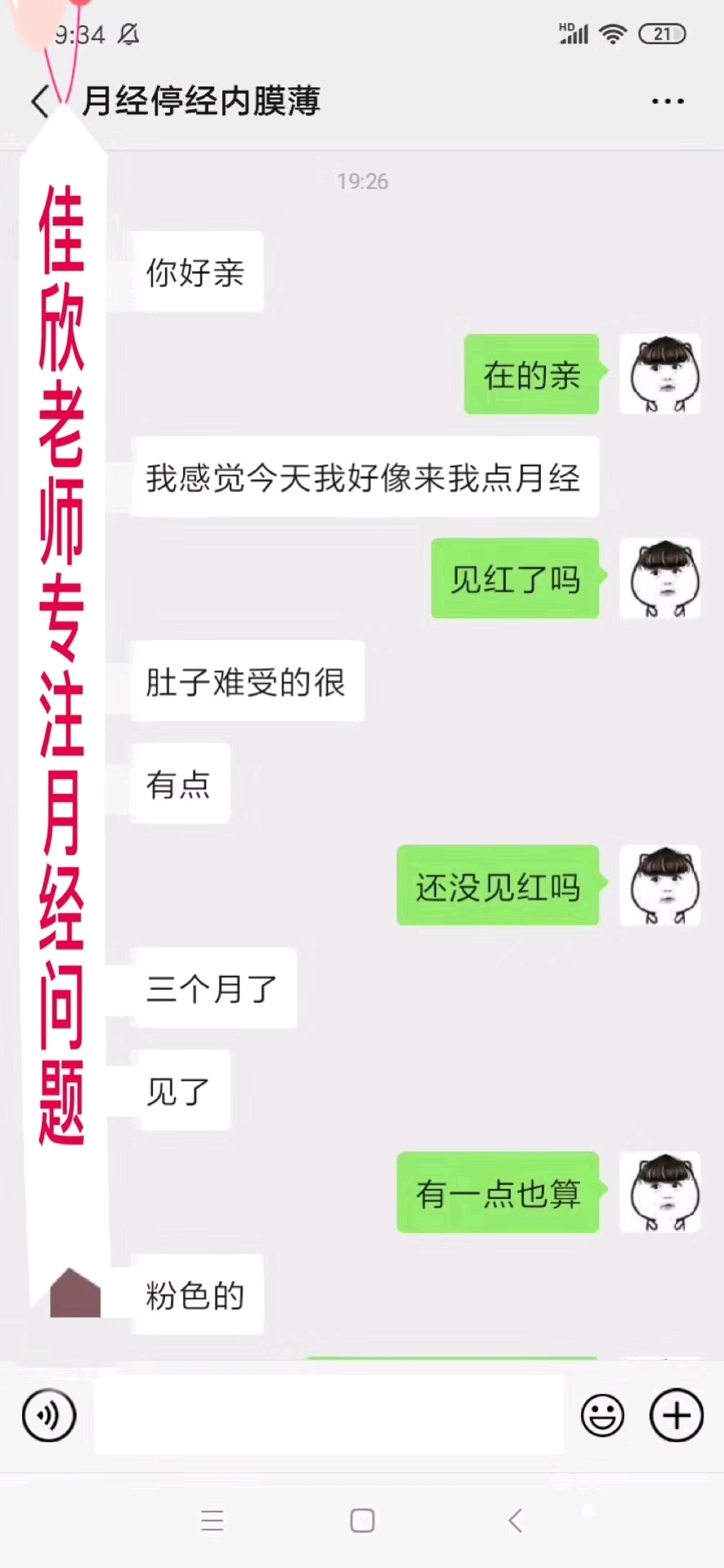Tap the avatar beside 在的亲
Screen dimensions: 724x1568
tap(659, 374)
